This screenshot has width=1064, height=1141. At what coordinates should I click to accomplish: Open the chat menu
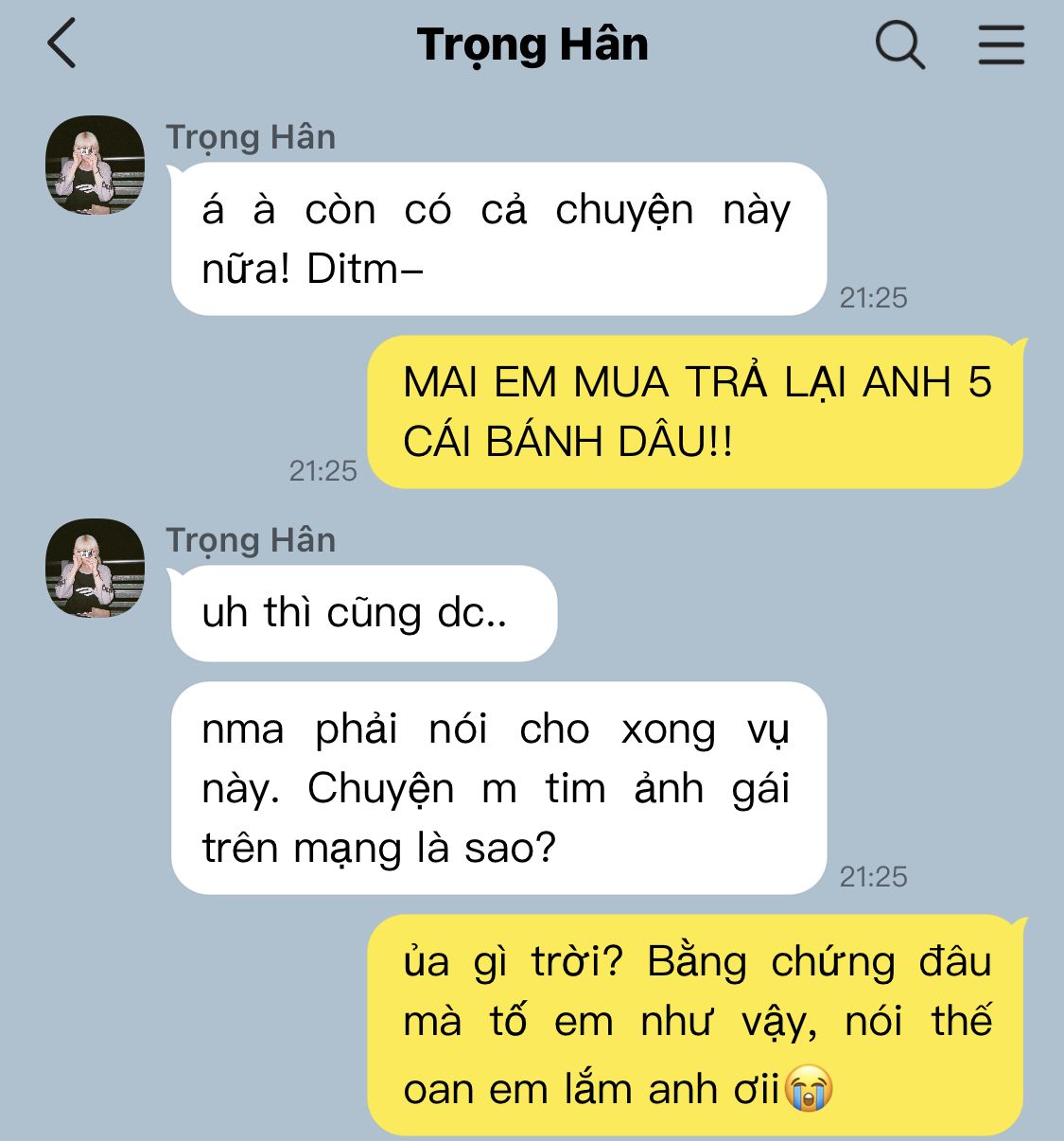tap(1001, 44)
